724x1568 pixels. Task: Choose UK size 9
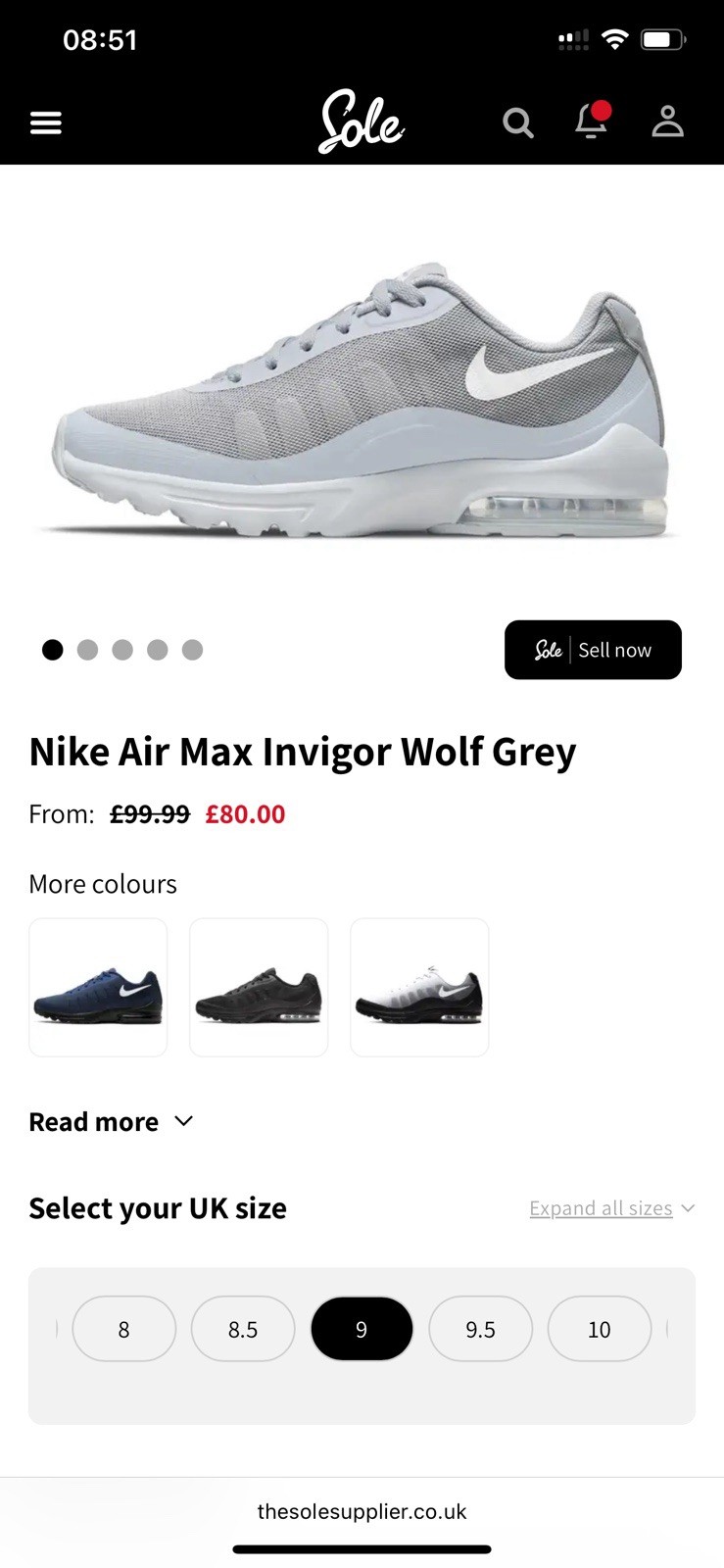(362, 1329)
